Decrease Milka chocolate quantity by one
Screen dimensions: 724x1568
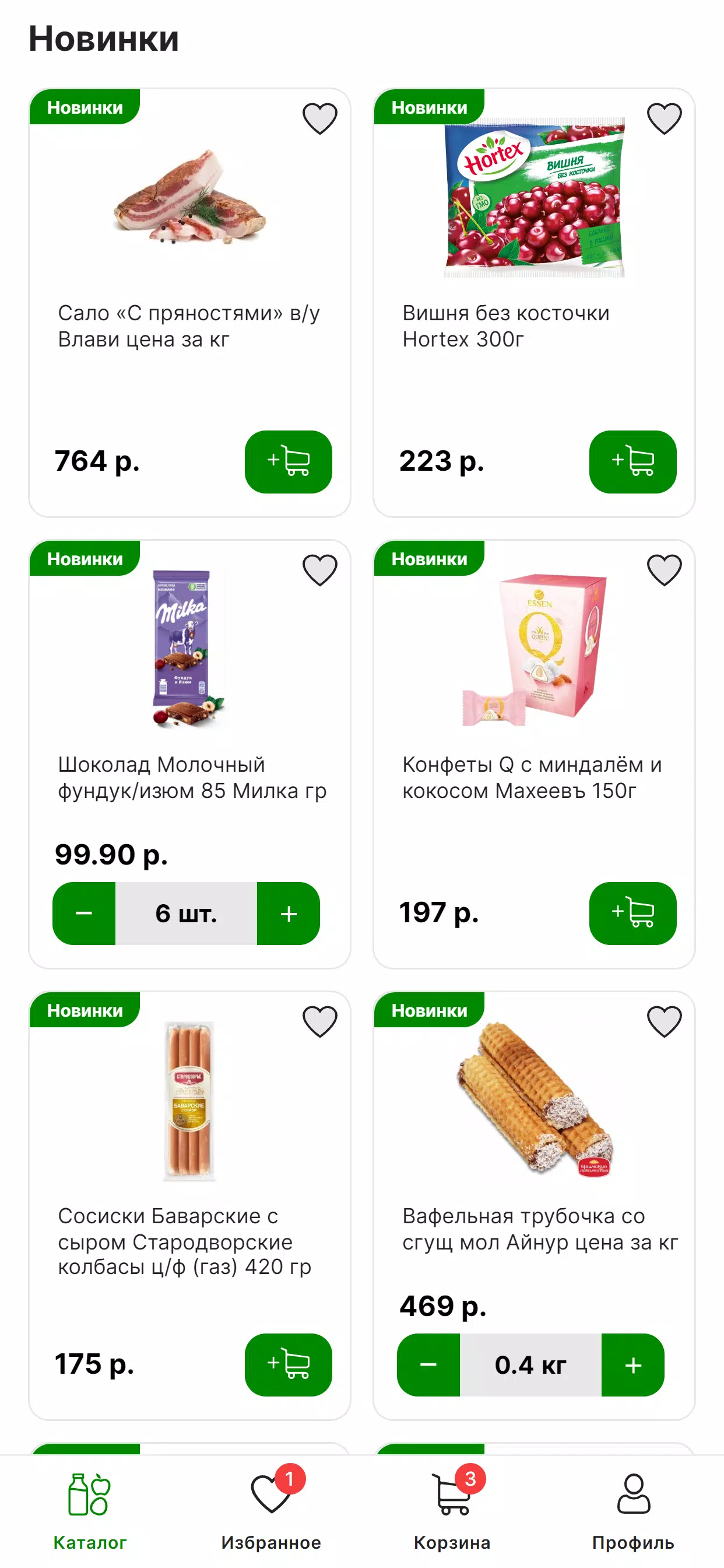pos(84,913)
